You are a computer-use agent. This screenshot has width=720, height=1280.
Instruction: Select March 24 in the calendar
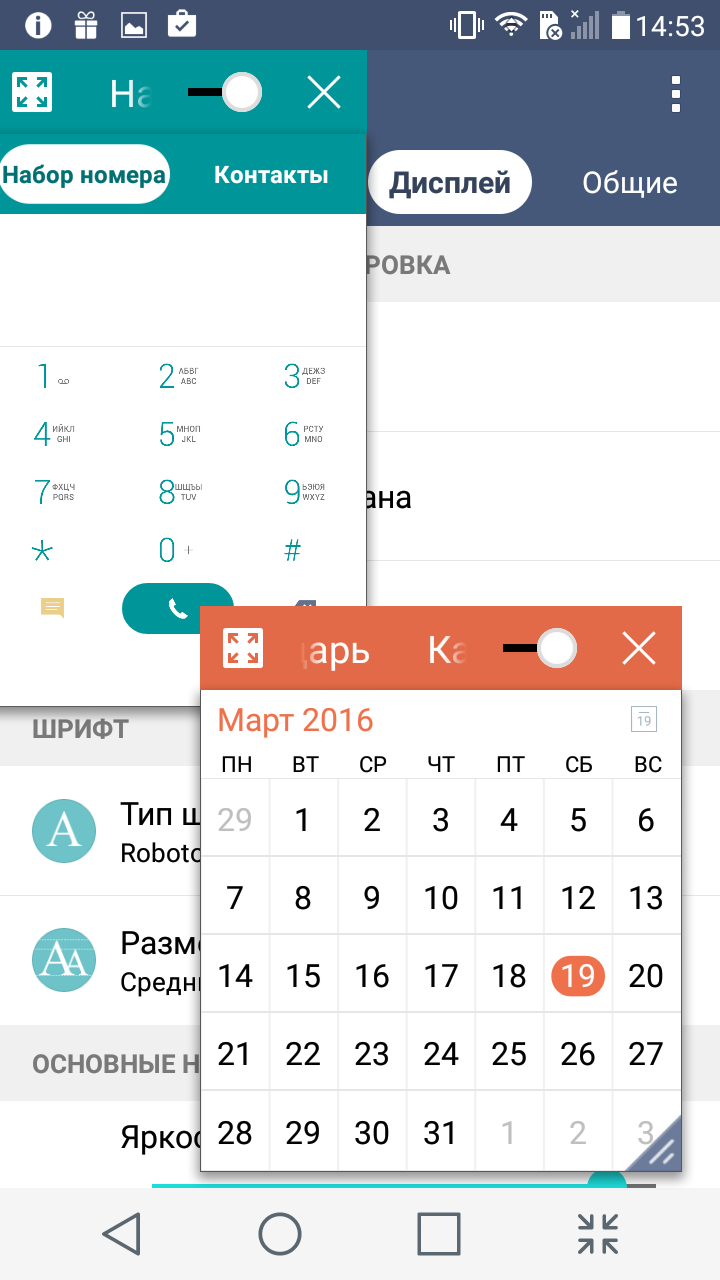440,1053
